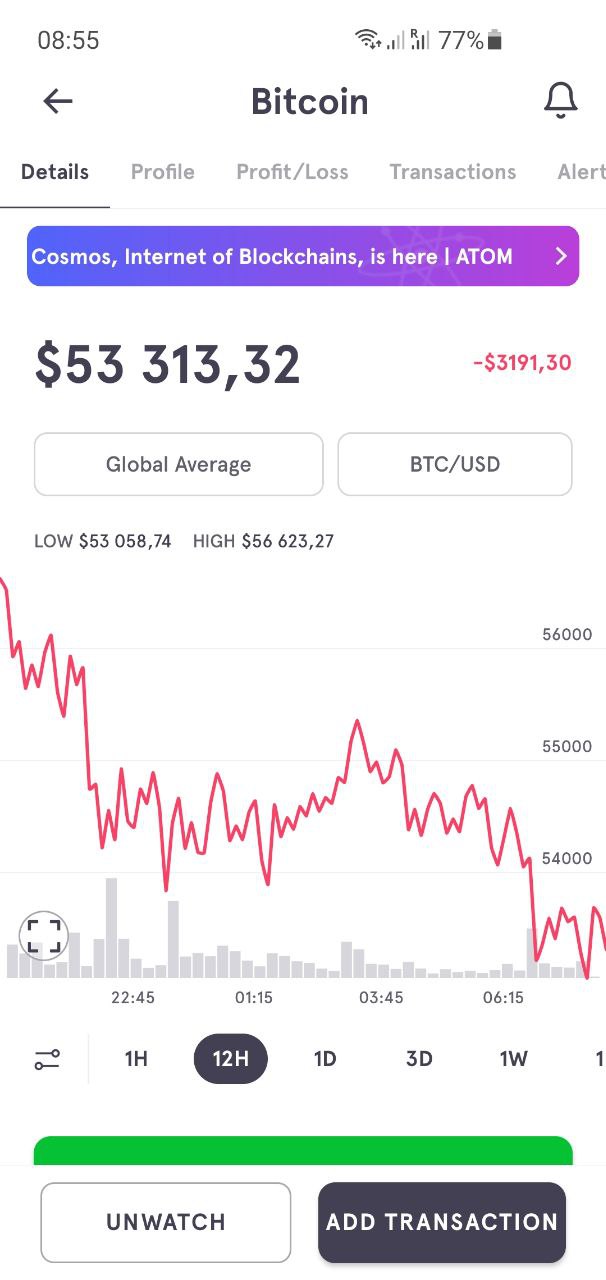The width and height of the screenshot is (606, 1280).
Task: Open the Cosmos ATOM promo banner
Action: pyautogui.click(x=303, y=256)
